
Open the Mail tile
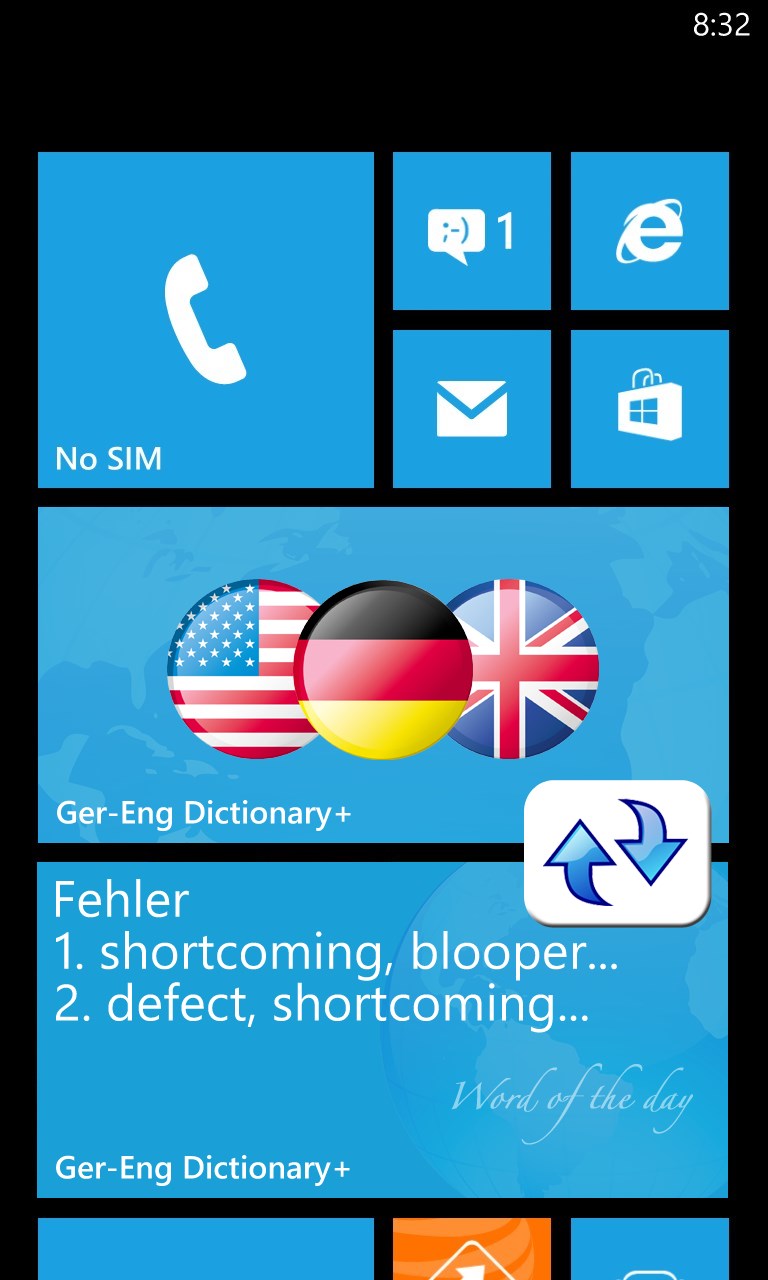471,409
